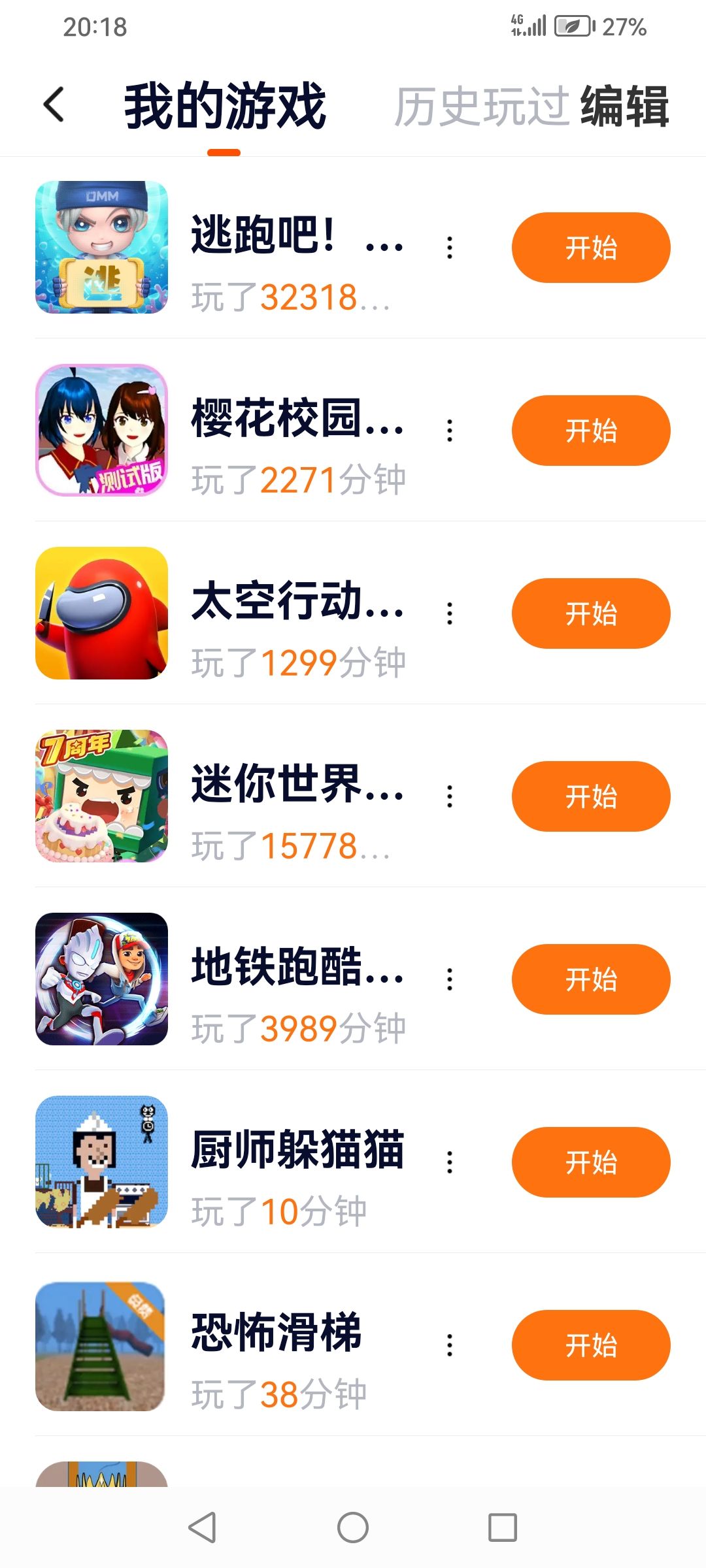Start playing 恐怖滑梯
Screen dimensions: 706x1568
click(x=590, y=1345)
